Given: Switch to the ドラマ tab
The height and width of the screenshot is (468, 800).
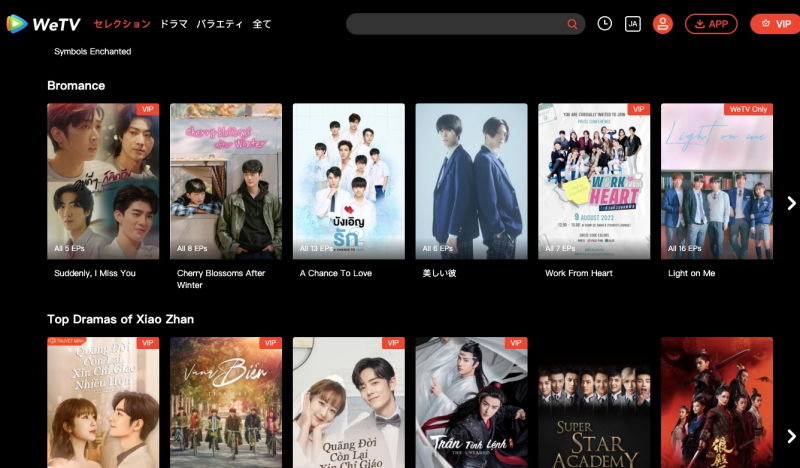Looking at the screenshot, I should pos(174,24).
